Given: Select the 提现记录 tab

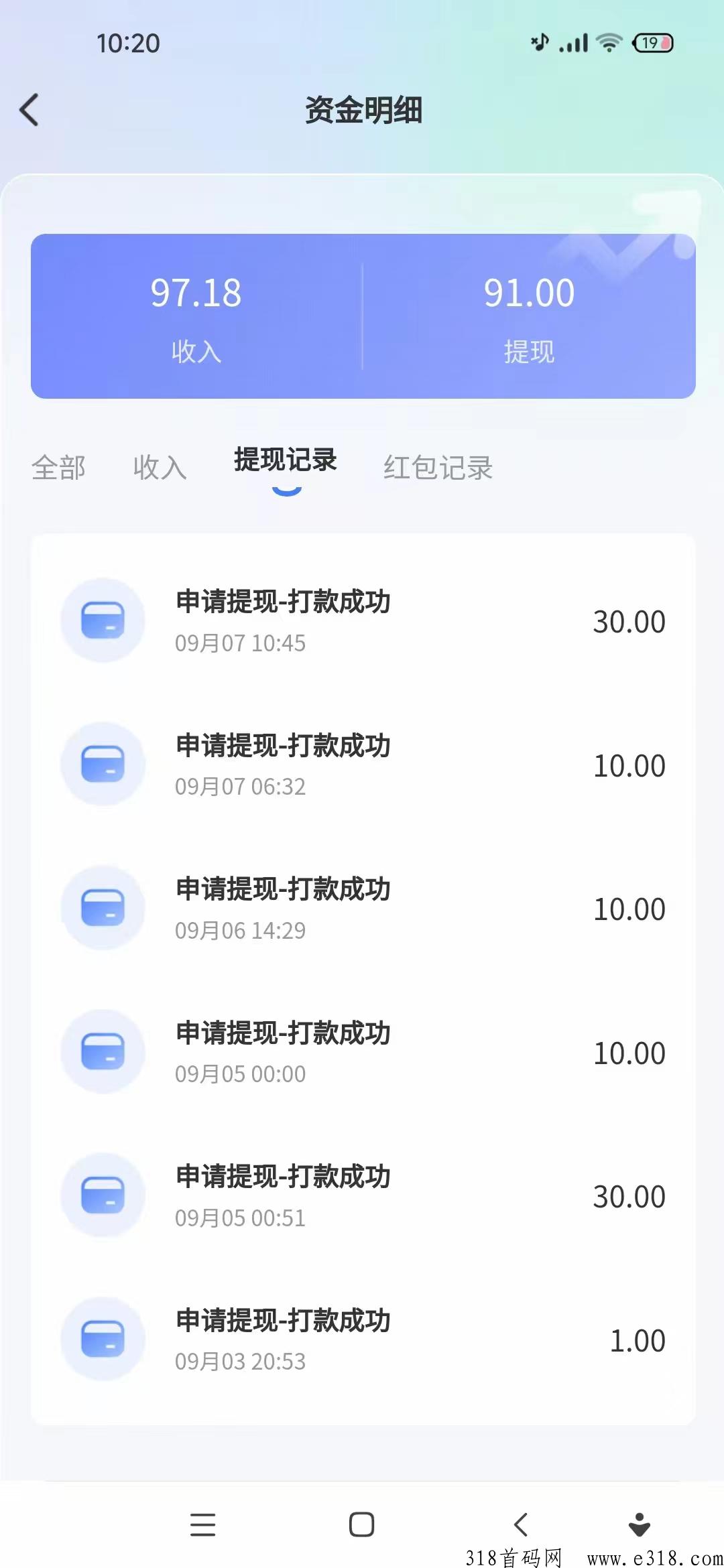Looking at the screenshot, I should [x=286, y=460].
